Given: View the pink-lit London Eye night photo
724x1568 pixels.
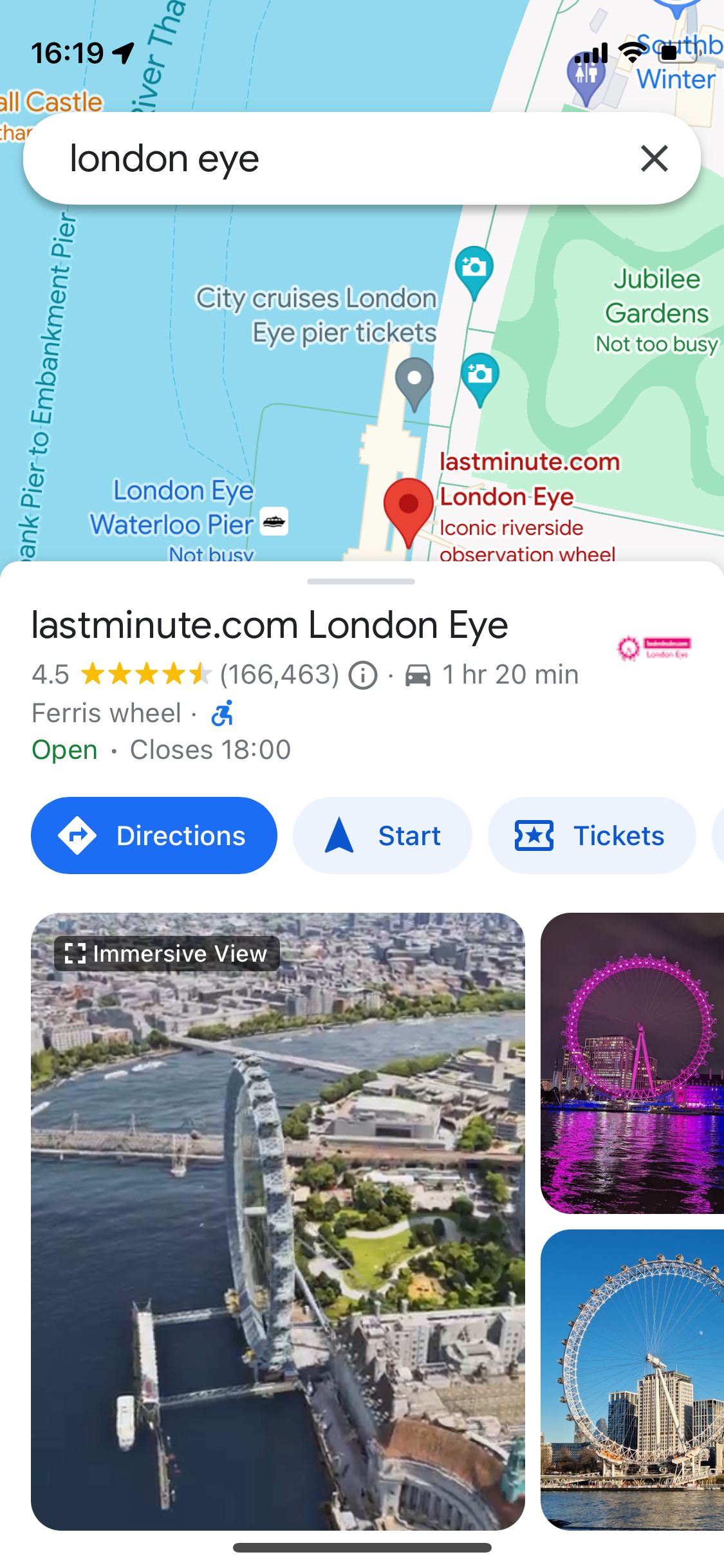Looking at the screenshot, I should coord(632,1063).
